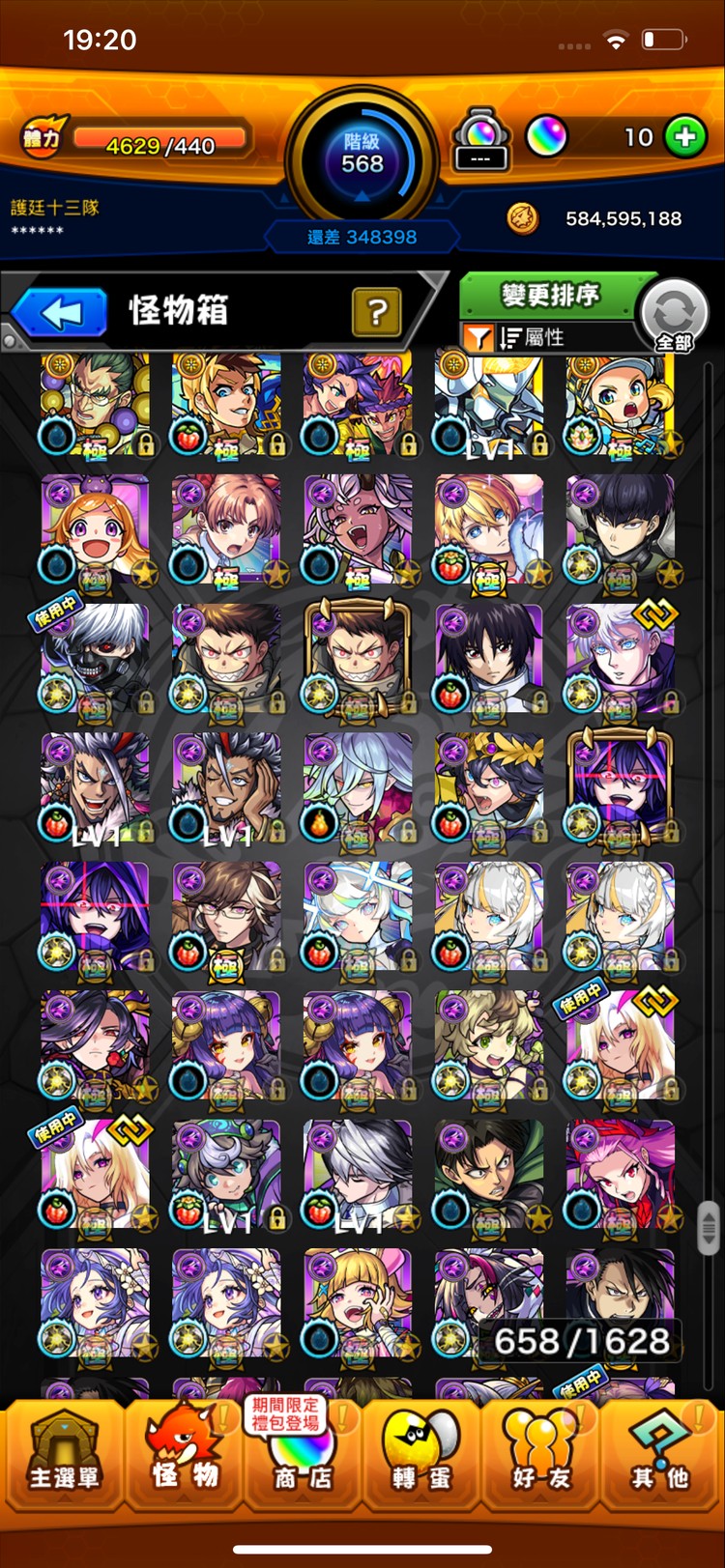Go back with the blue arrow

click(x=60, y=313)
